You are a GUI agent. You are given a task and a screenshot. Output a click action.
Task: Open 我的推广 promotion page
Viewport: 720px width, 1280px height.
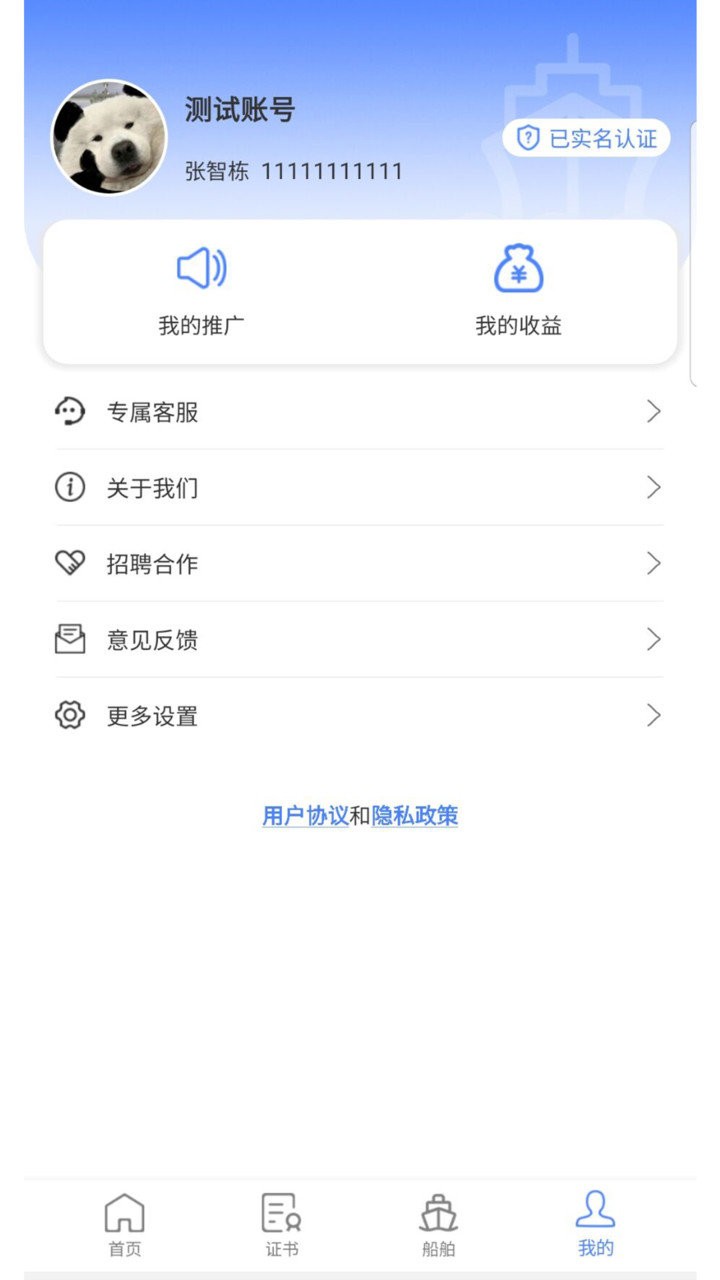point(201,291)
